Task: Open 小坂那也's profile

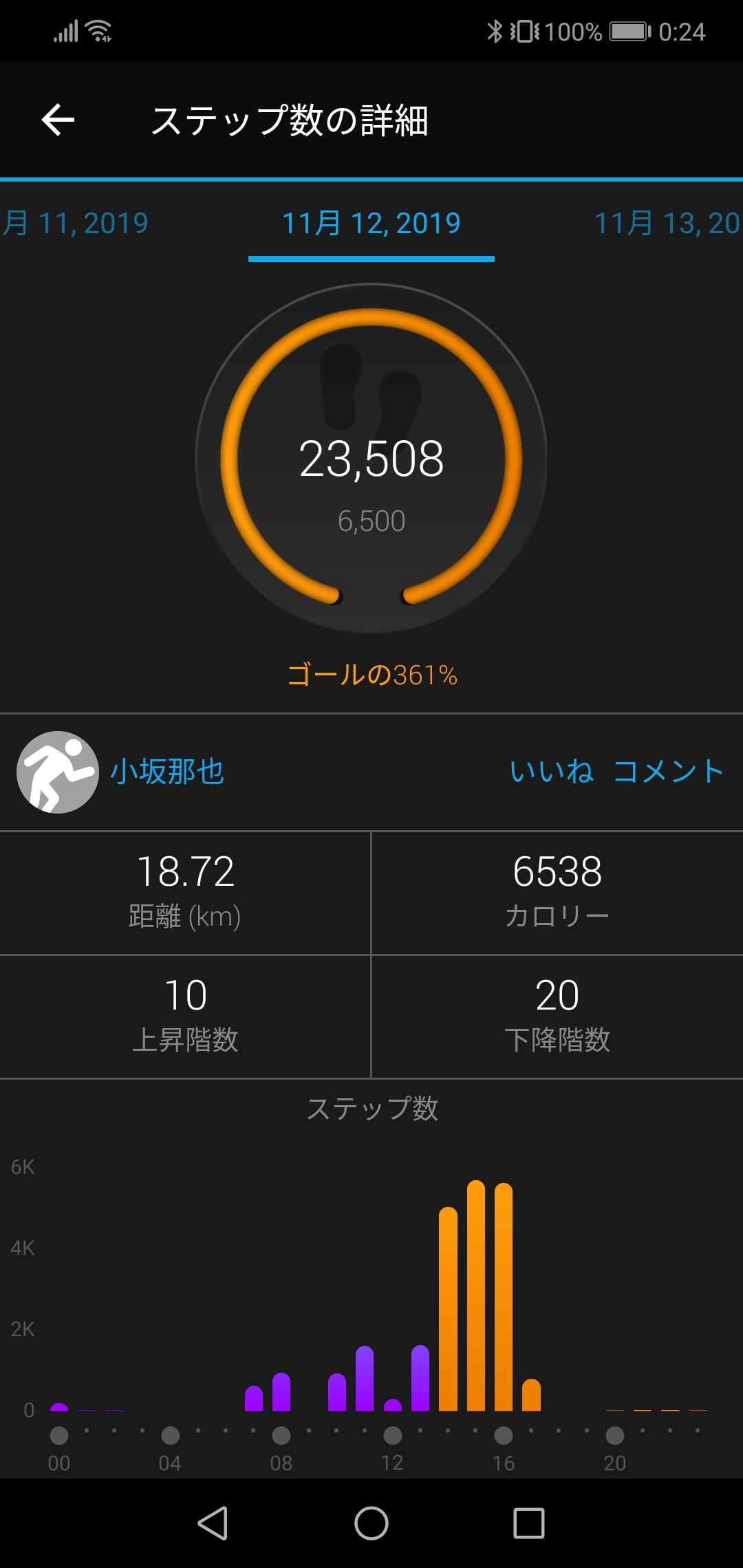Action: coord(167,772)
